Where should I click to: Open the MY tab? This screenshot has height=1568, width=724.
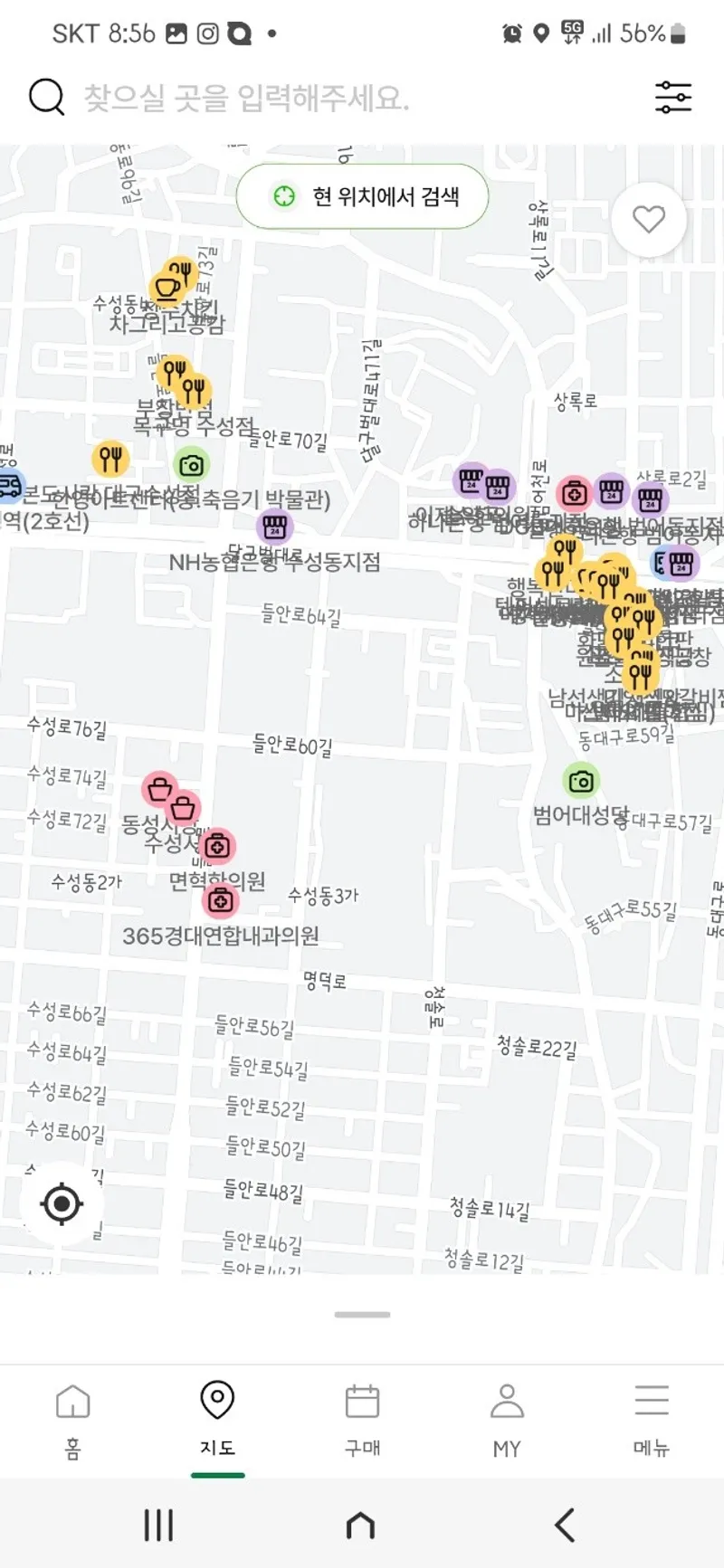tap(507, 1421)
